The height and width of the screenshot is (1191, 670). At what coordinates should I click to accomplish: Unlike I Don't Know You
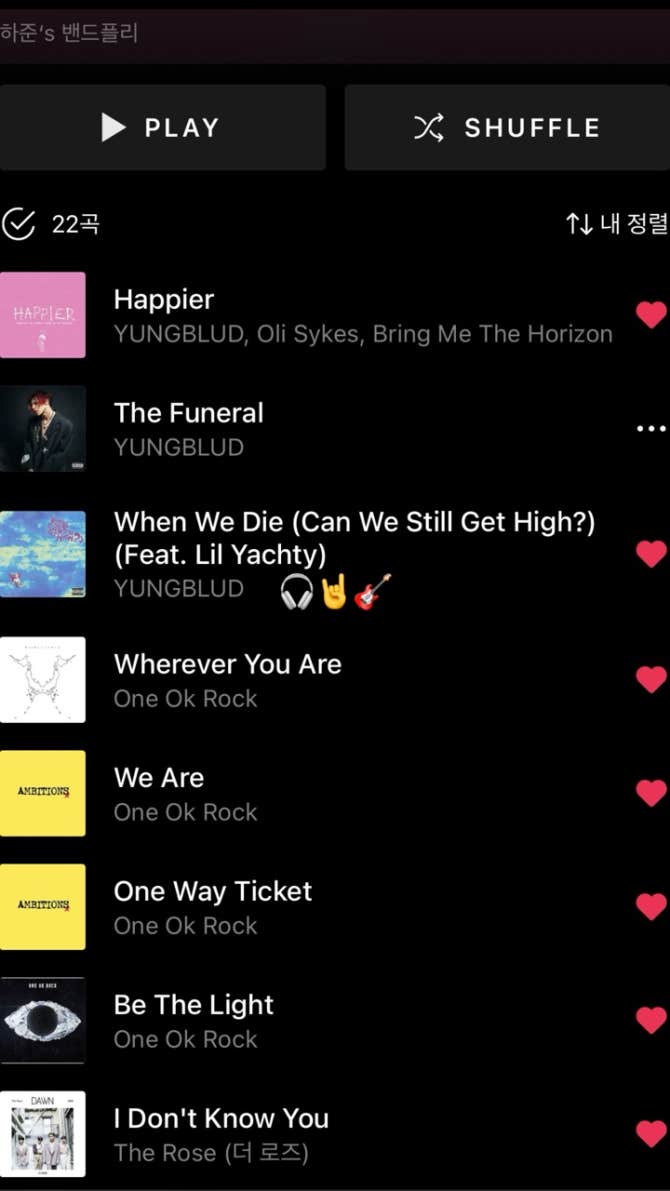[x=651, y=1134]
